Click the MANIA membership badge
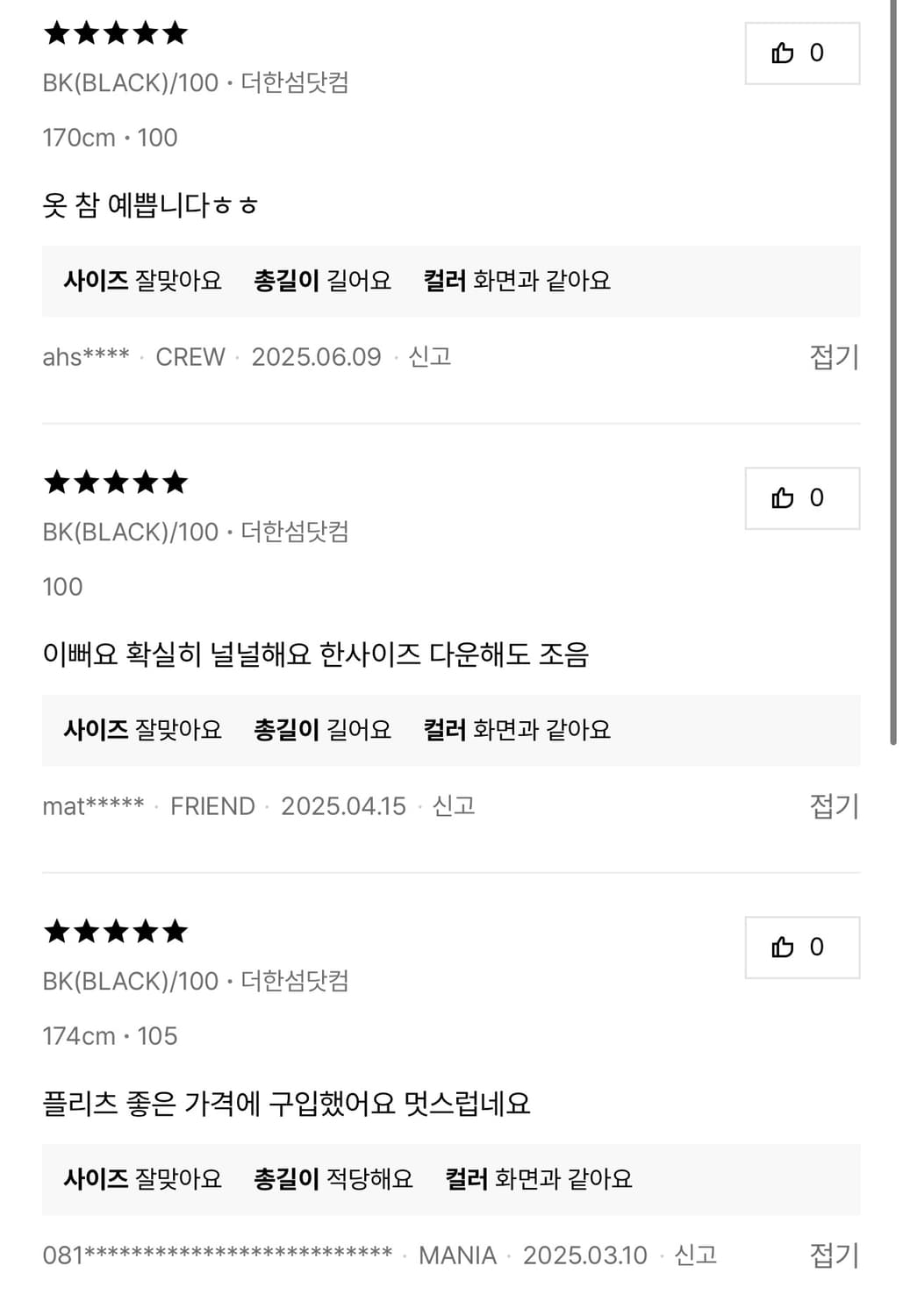The height and width of the screenshot is (1316, 903). pos(459,1255)
